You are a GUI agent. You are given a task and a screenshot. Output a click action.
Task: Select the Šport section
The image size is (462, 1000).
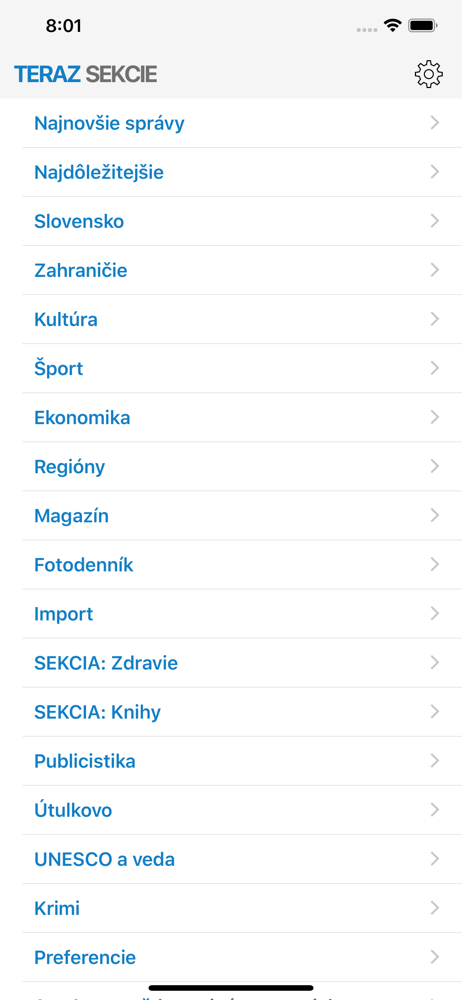[231, 369]
